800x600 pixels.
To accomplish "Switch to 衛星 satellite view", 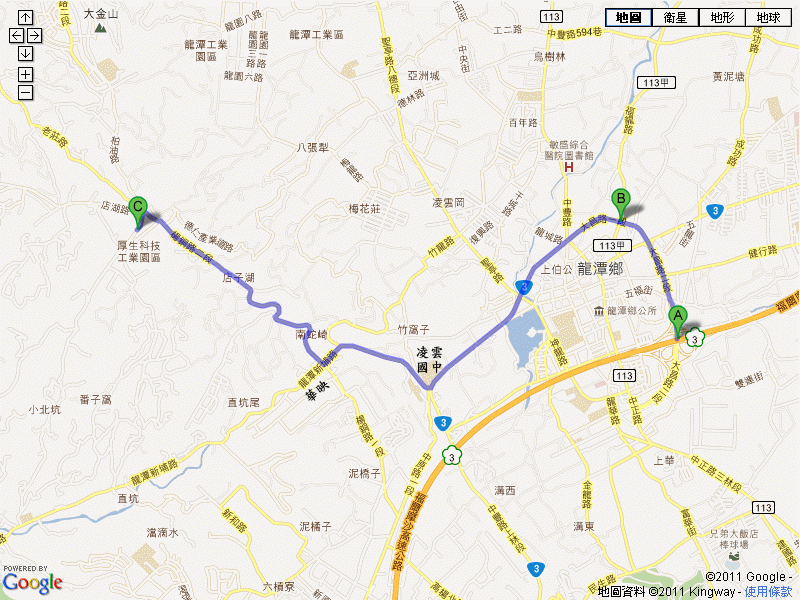I will click(x=675, y=17).
